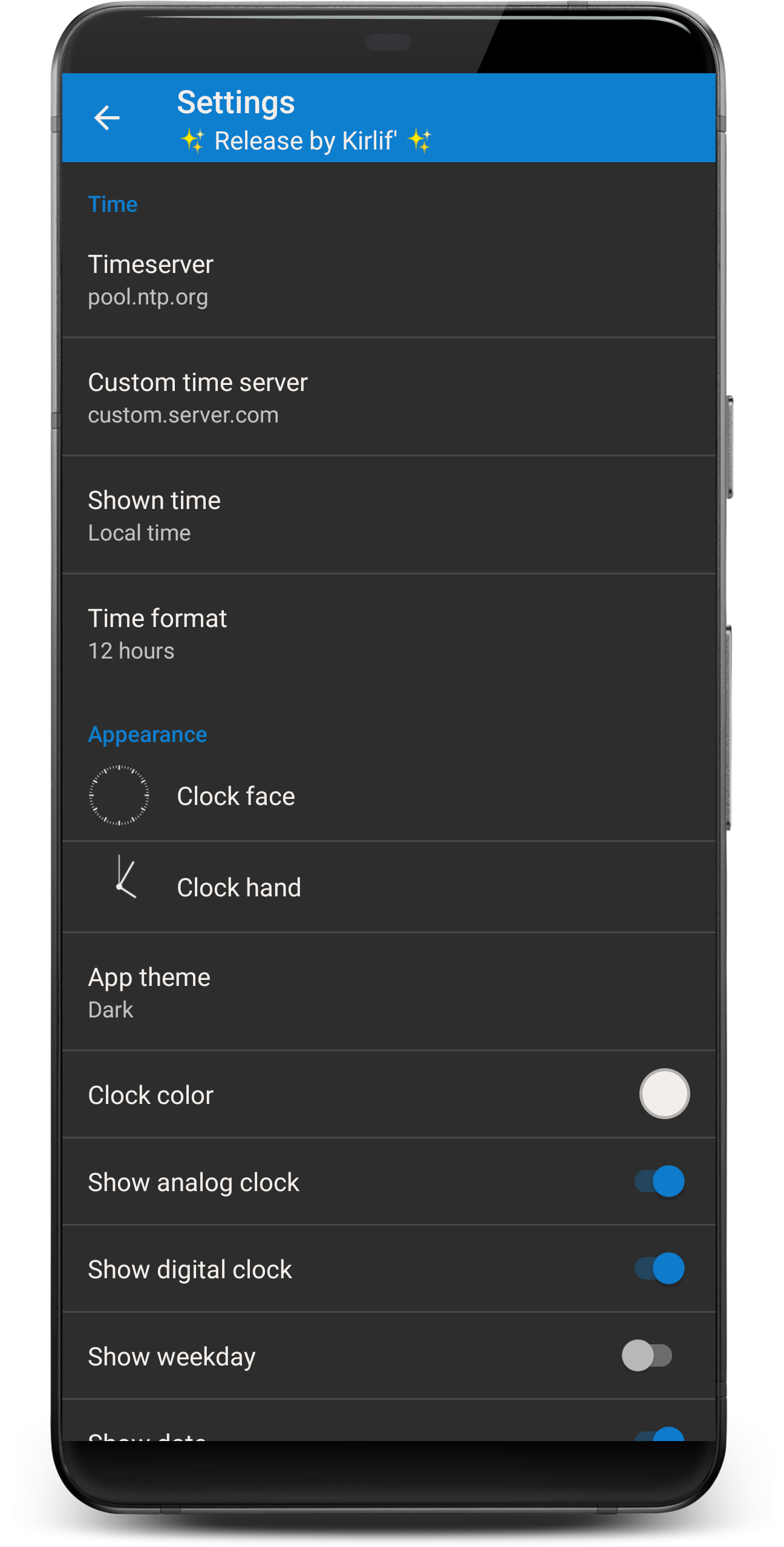Viewport: 784px width, 1547px height.
Task: Open Time format setting
Action: pos(388,633)
